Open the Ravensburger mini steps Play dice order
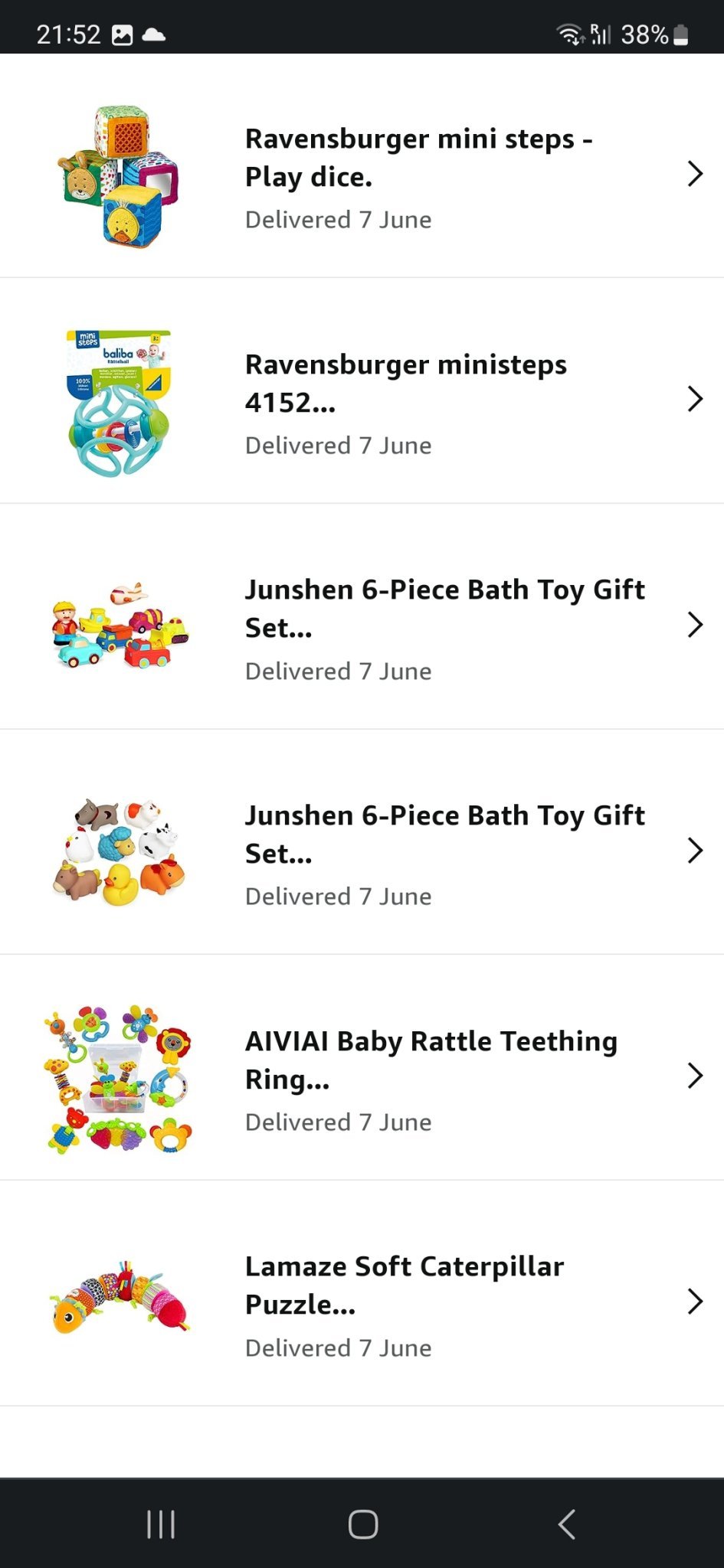 coord(418,175)
